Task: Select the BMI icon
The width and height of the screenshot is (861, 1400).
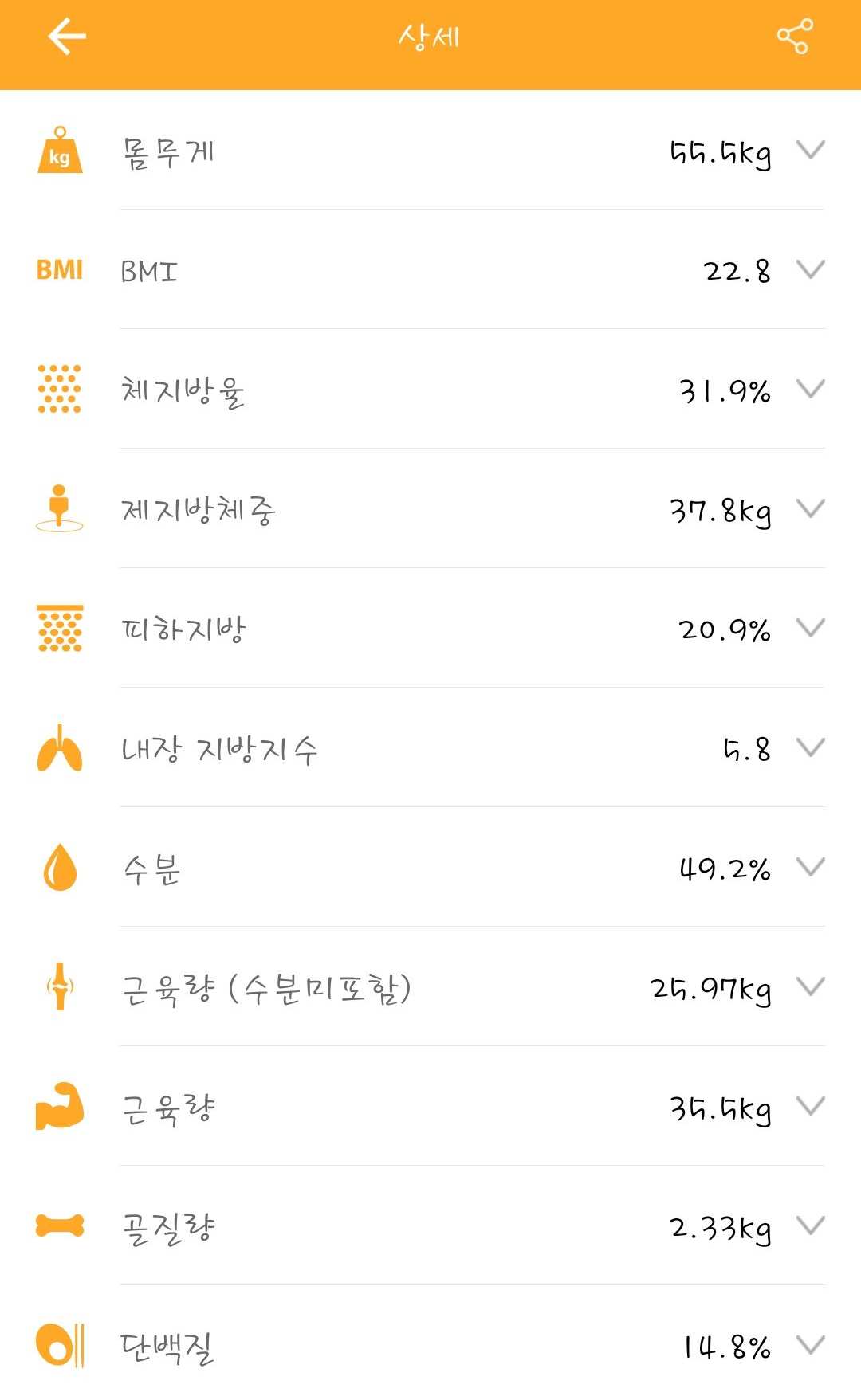Action: pos(60,269)
